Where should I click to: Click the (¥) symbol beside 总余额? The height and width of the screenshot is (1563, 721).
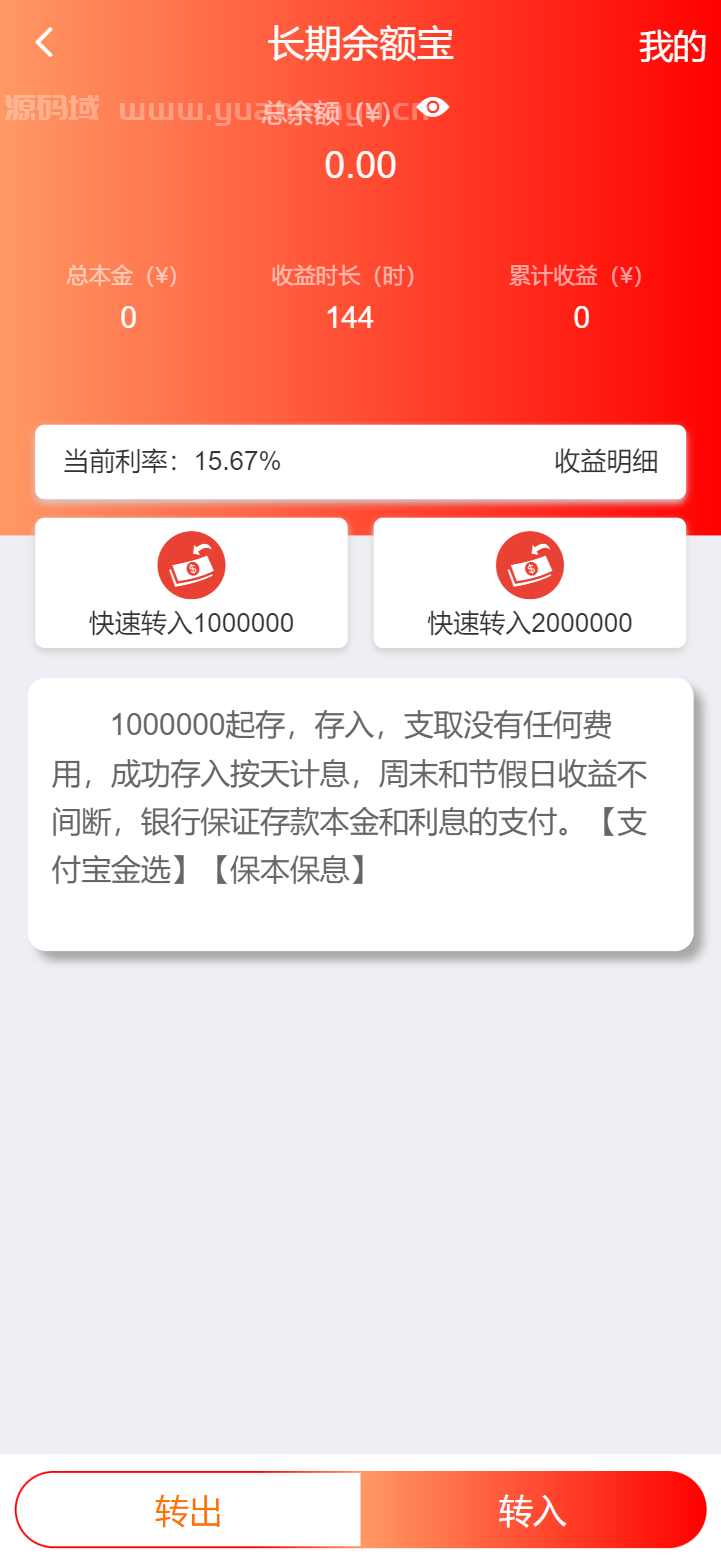[372, 111]
